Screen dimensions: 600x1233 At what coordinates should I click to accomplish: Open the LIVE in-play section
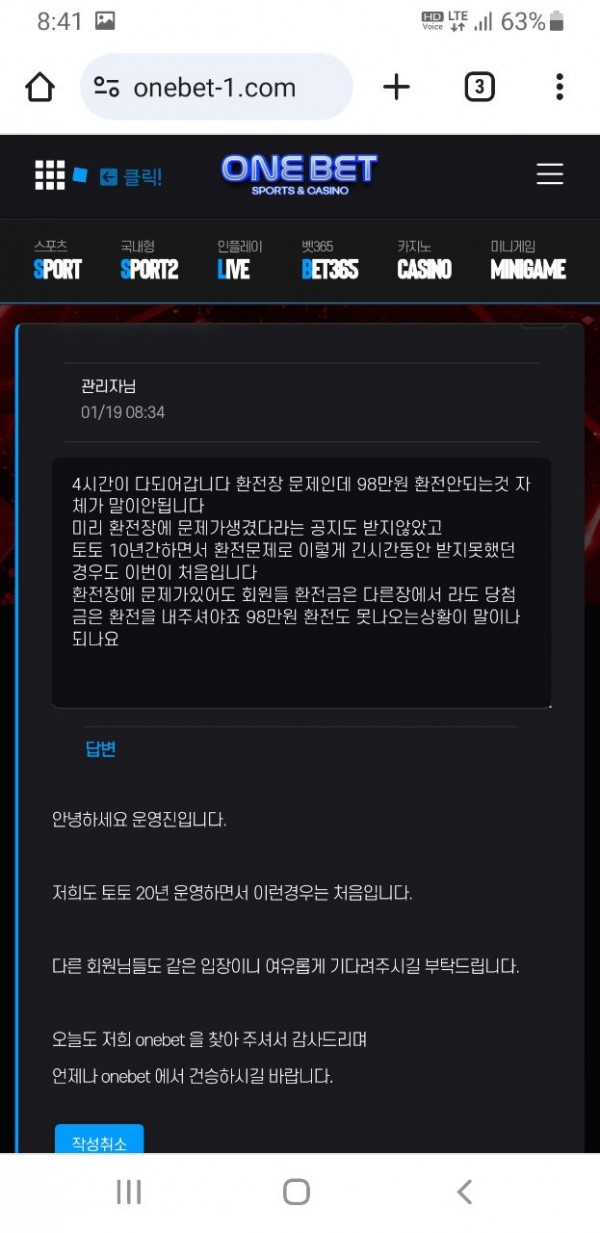coord(237,261)
